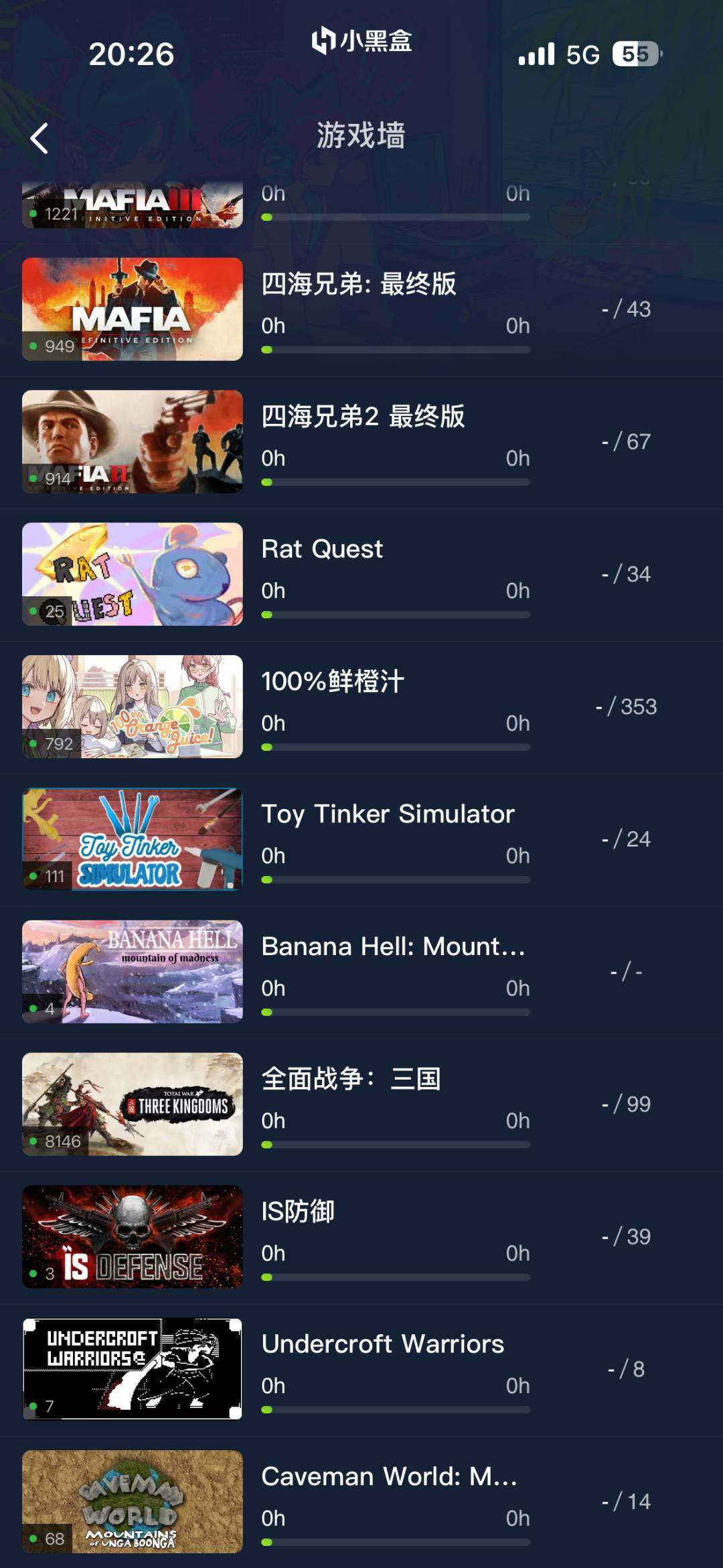Go back from the 游戏墙 page
This screenshot has width=723, height=1568.
pos(39,138)
